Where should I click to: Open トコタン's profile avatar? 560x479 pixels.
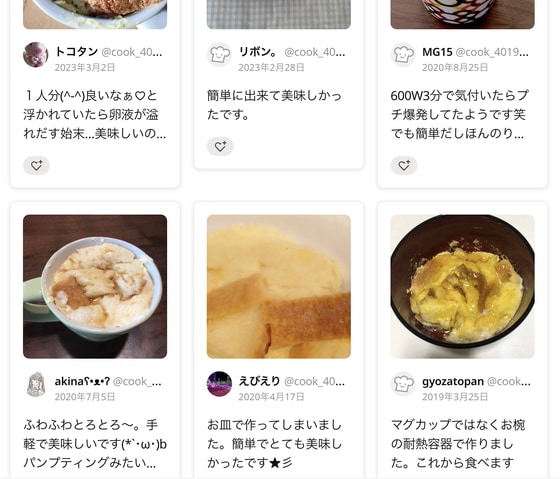click(x=36, y=55)
